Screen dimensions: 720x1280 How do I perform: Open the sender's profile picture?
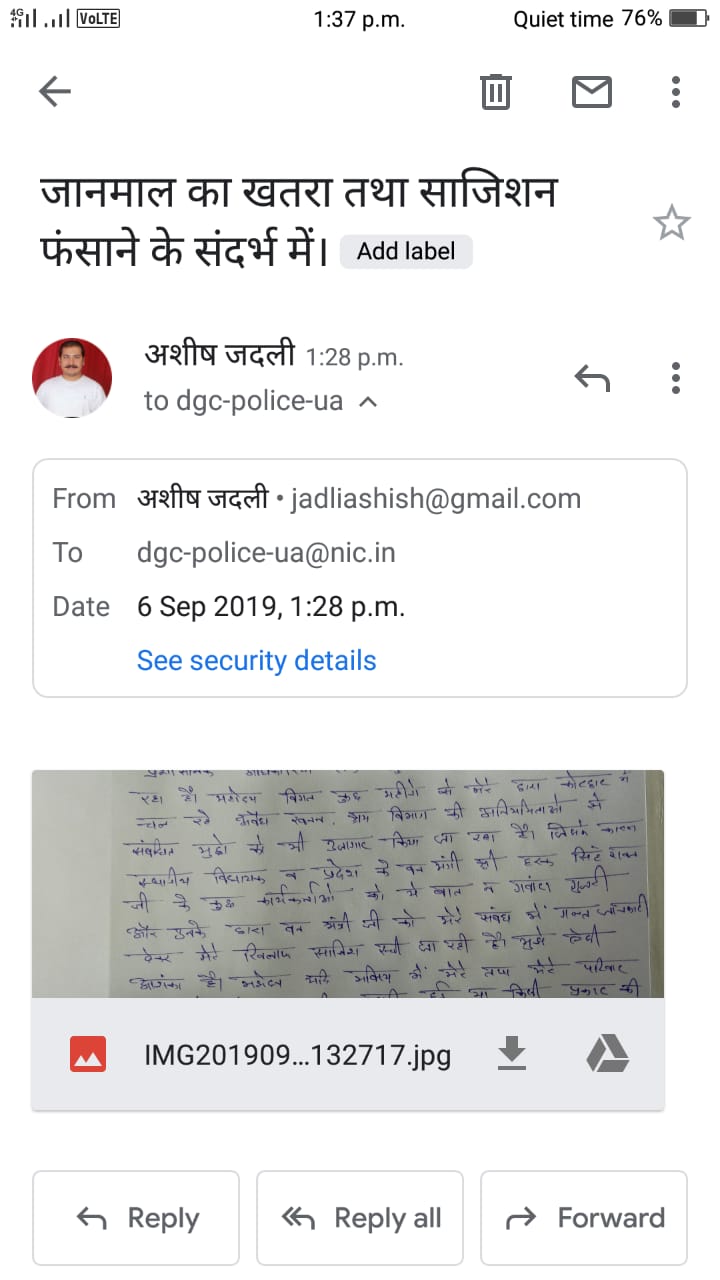pos(72,378)
